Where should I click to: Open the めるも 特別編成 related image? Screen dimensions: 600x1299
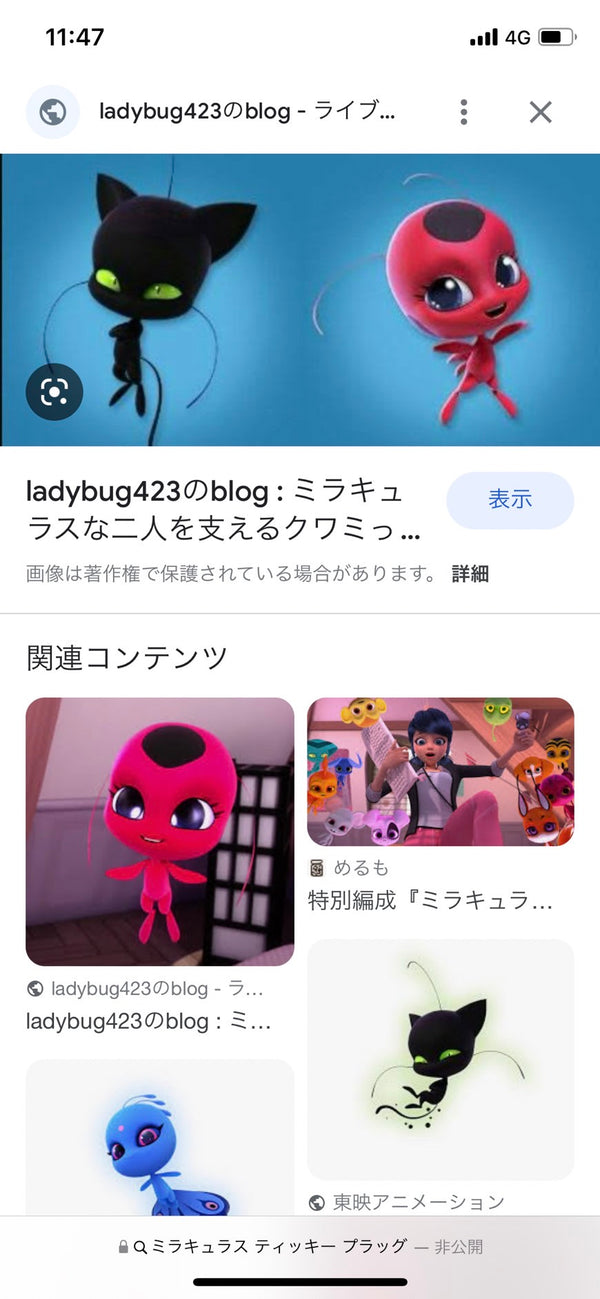pos(440,772)
